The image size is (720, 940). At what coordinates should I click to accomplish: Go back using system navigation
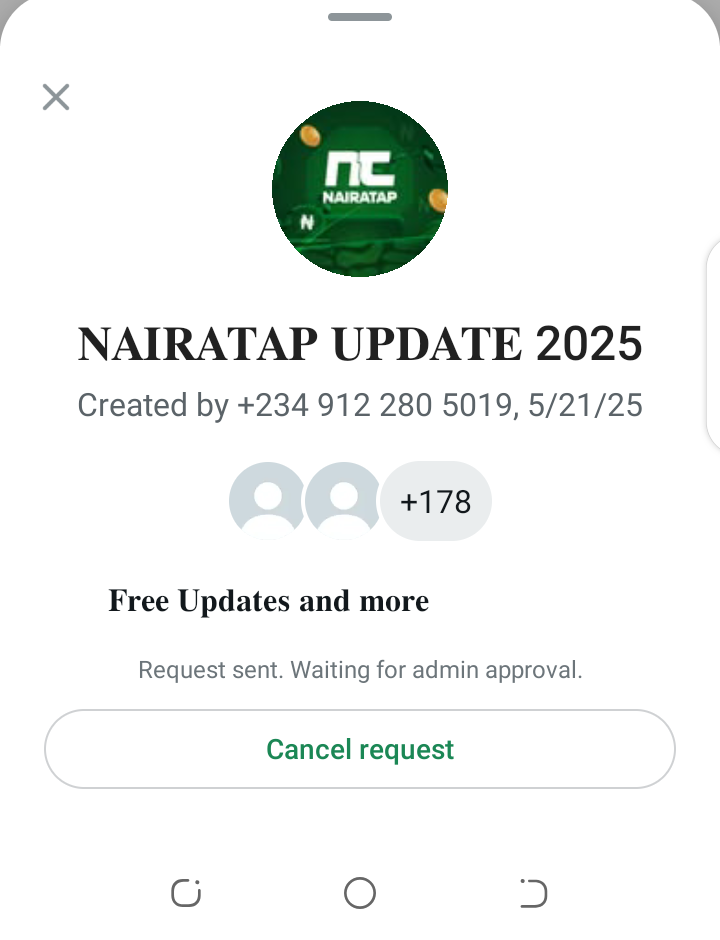[533, 893]
